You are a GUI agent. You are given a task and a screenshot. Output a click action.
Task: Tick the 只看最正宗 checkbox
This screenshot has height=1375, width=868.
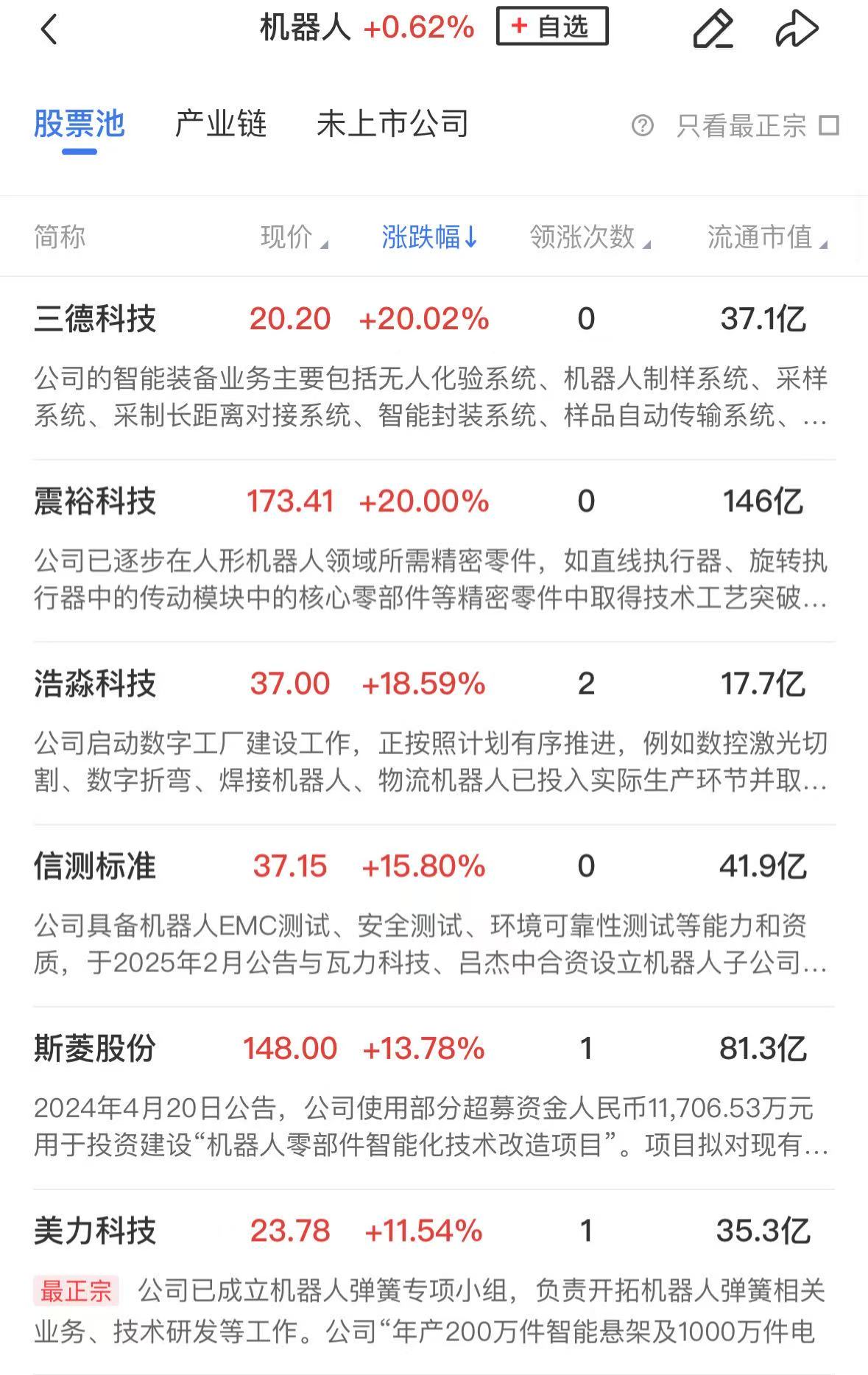[829, 125]
